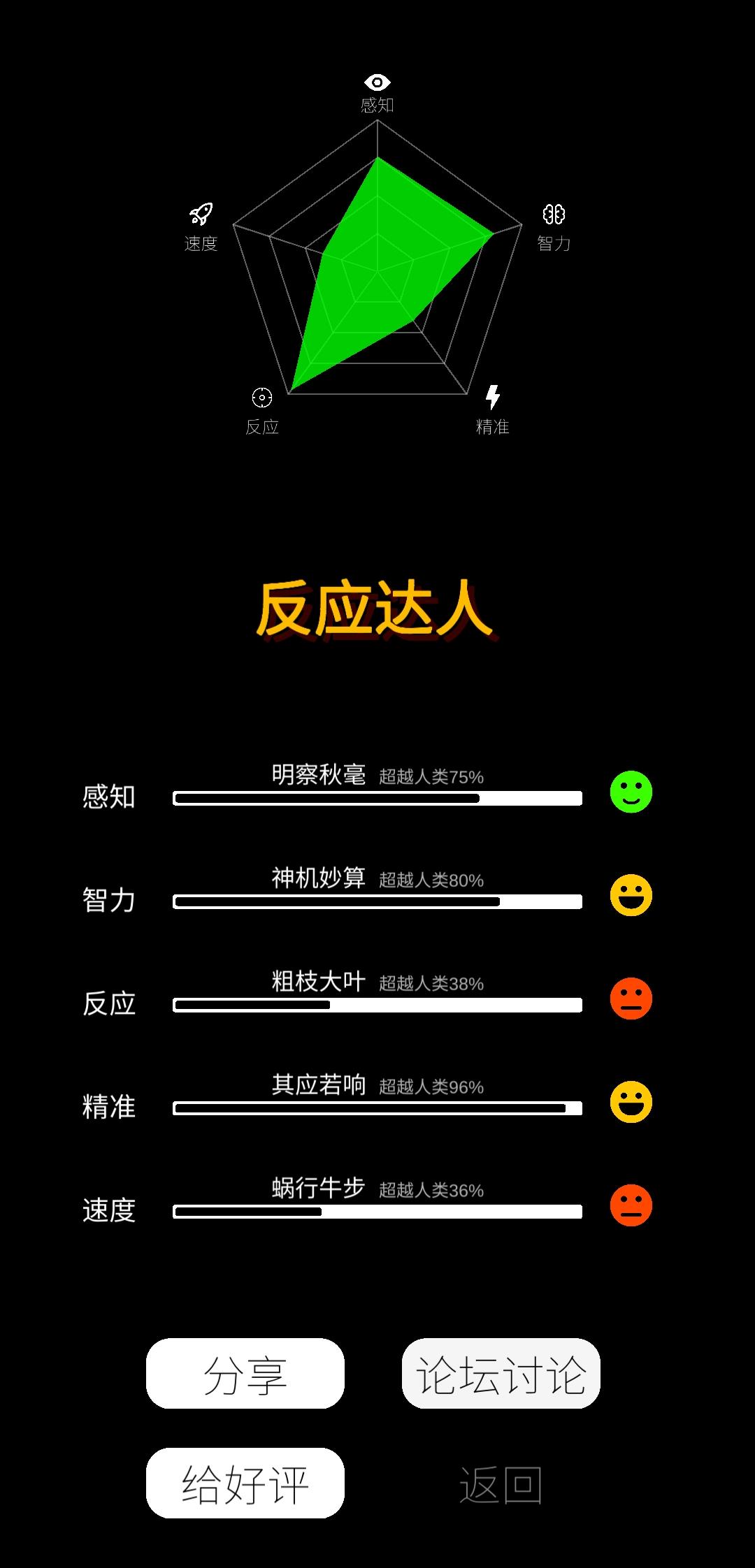Image resolution: width=755 pixels, height=1568 pixels.
Task: Click the 给好评 rate button
Action: 243,1482
